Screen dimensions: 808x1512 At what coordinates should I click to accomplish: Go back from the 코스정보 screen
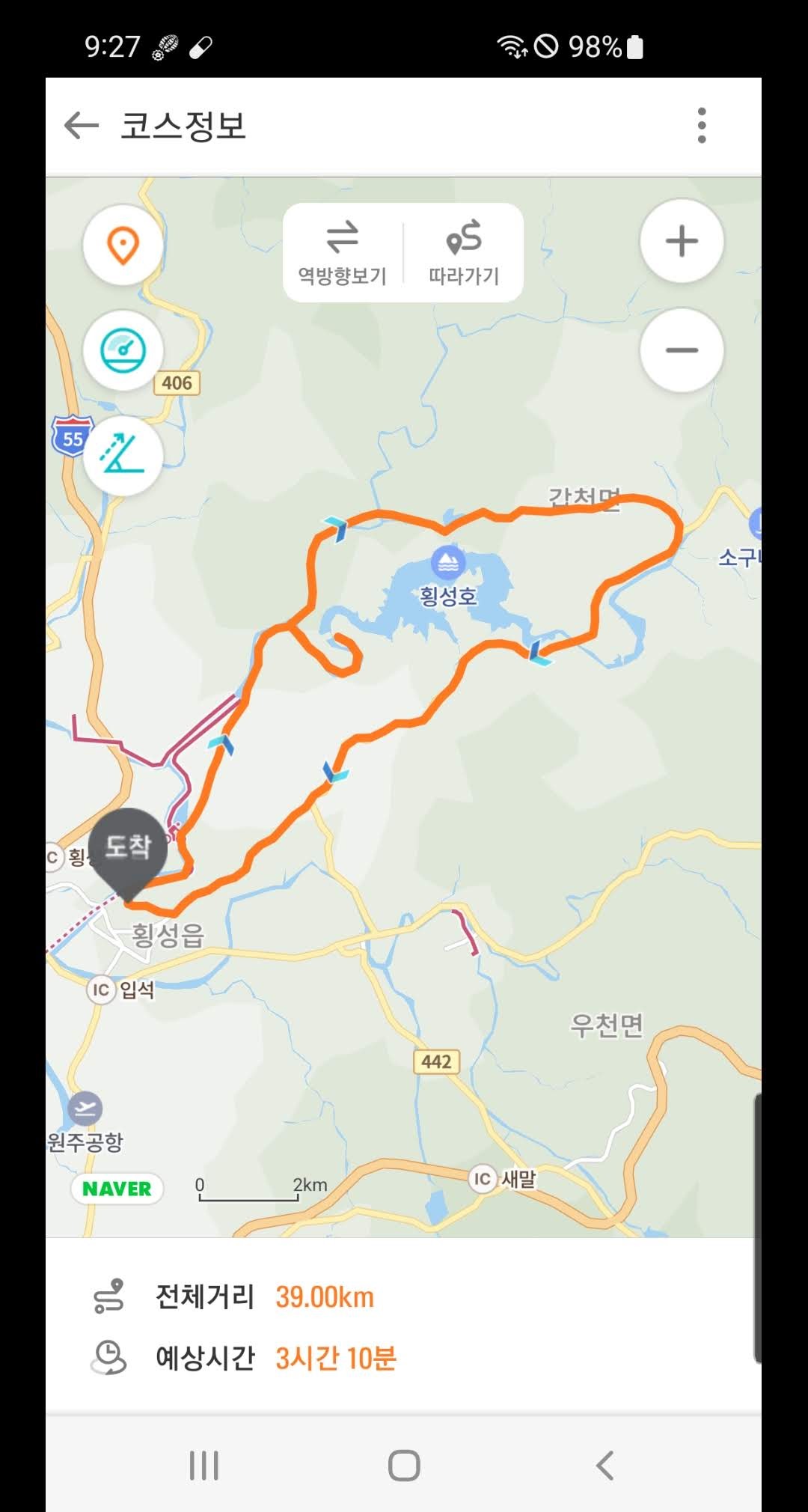point(82,125)
